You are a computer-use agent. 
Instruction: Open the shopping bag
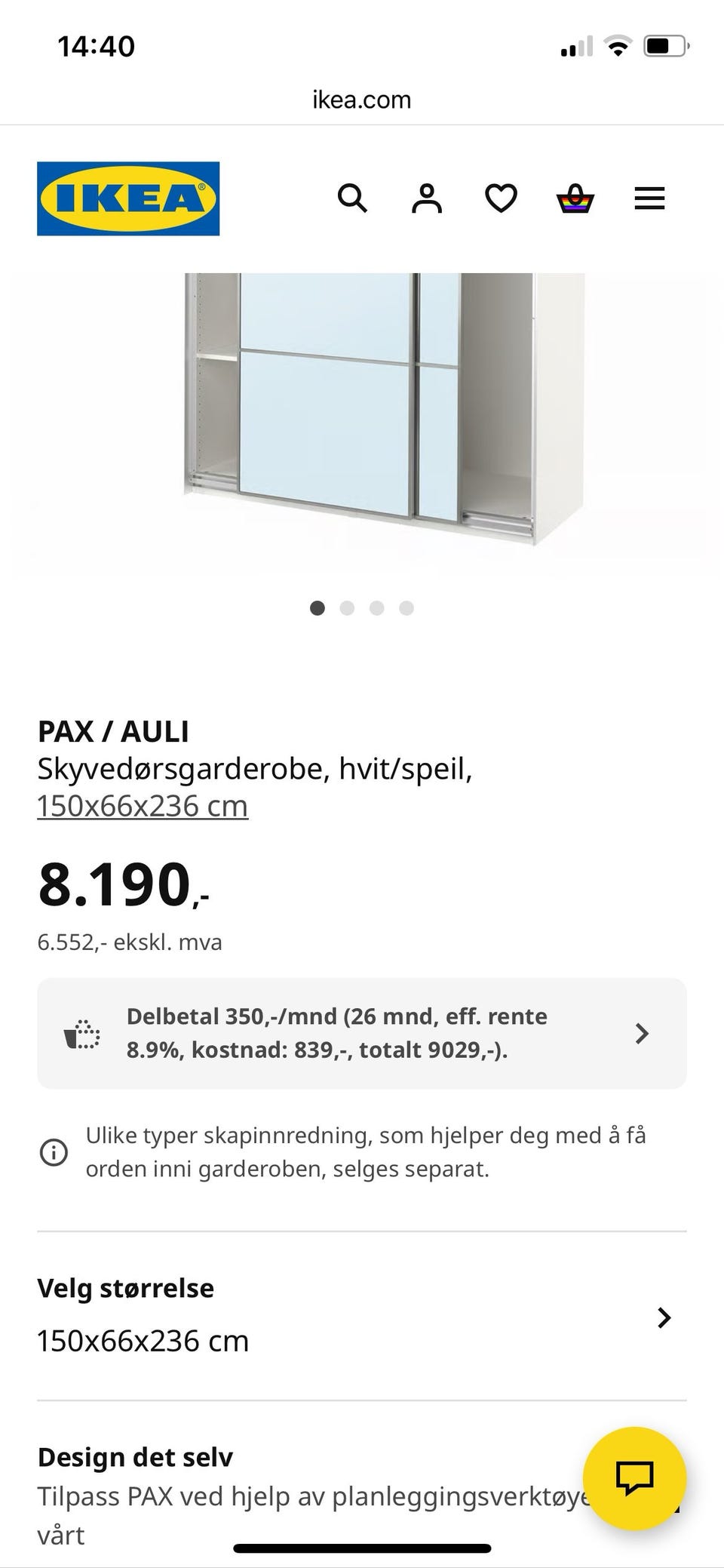coord(575,198)
